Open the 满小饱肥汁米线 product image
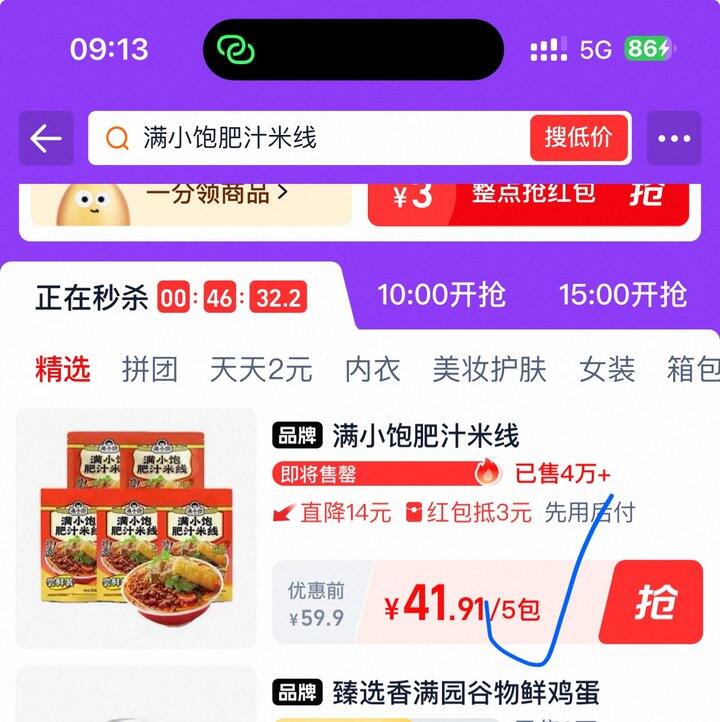 (136, 528)
